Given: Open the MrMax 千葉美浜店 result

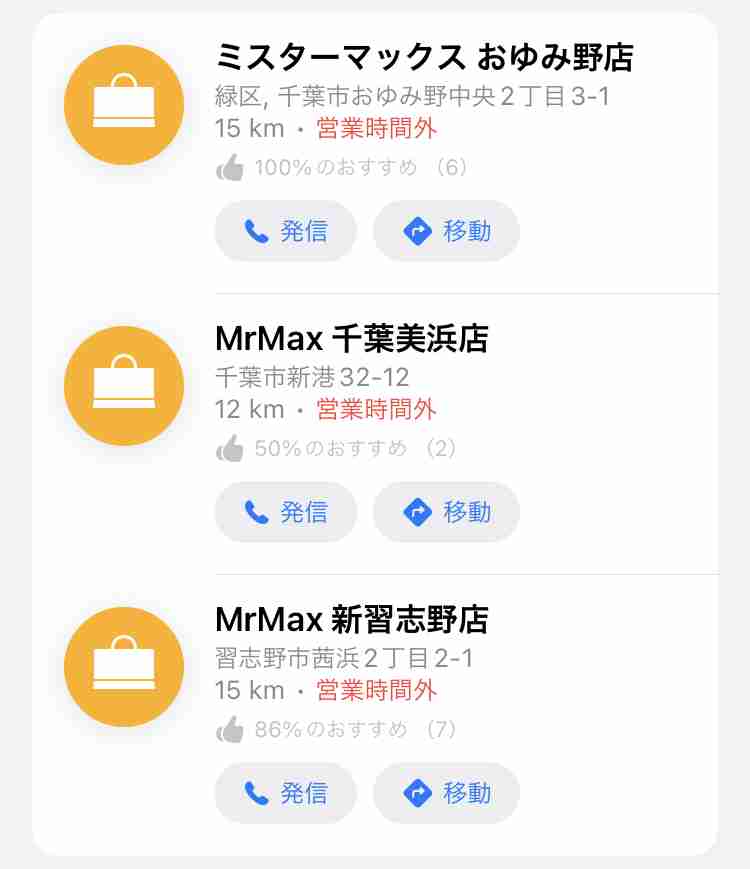Looking at the screenshot, I should pos(352,340).
